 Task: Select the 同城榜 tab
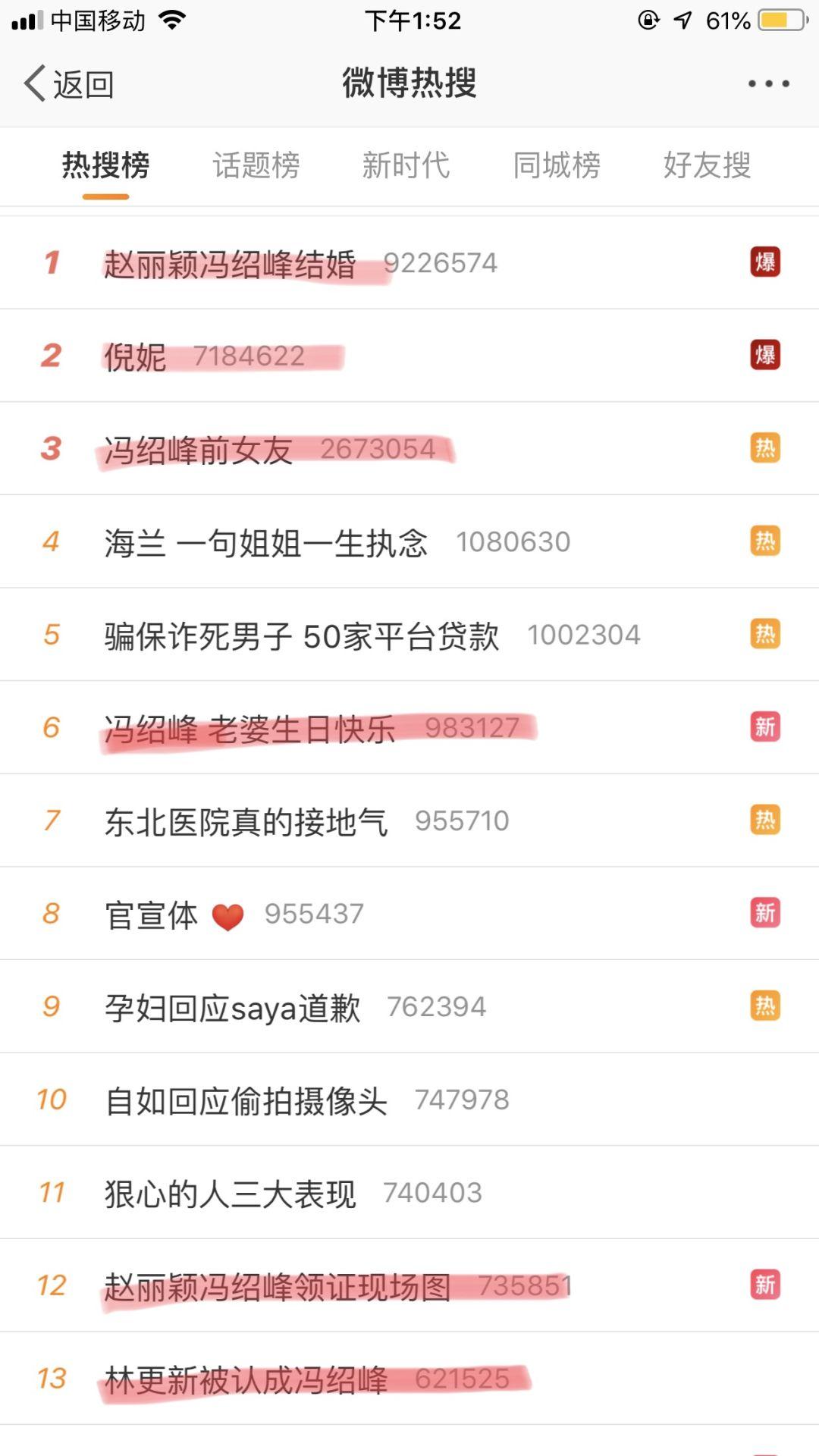[557, 165]
